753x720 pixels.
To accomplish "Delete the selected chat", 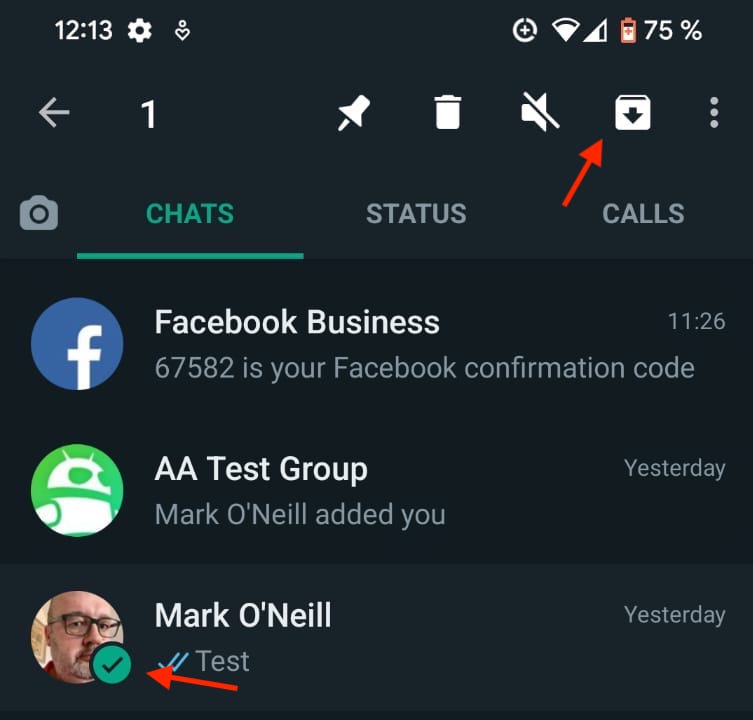I will pos(447,113).
